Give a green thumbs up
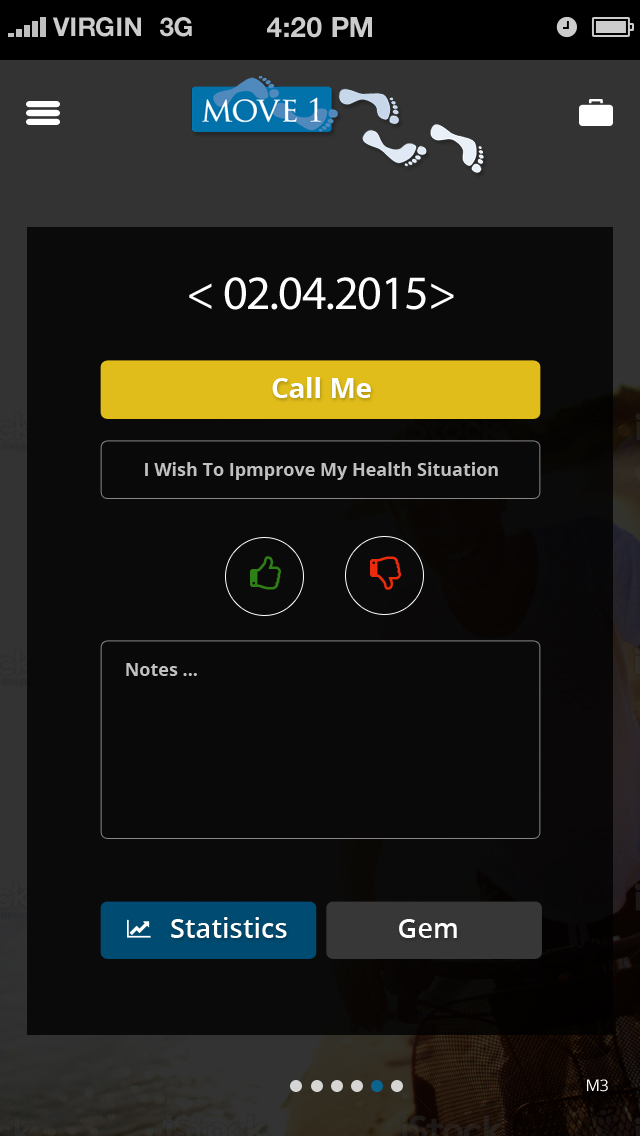 coord(264,575)
